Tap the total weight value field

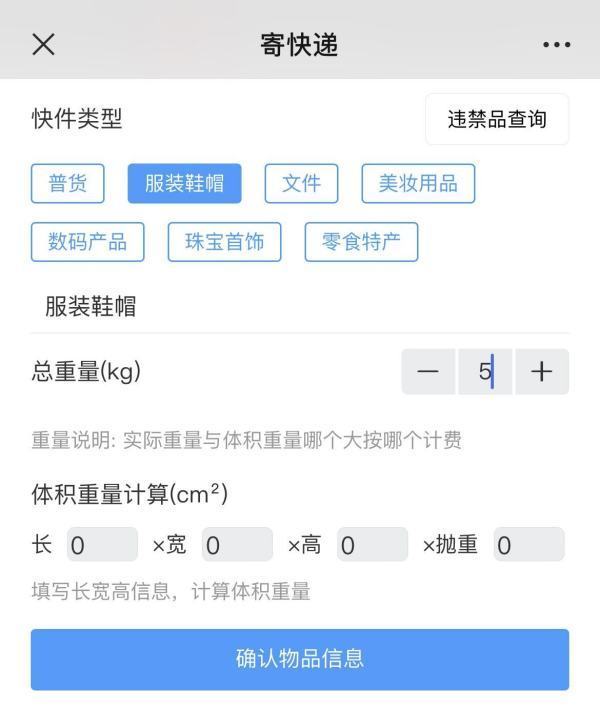(x=485, y=372)
